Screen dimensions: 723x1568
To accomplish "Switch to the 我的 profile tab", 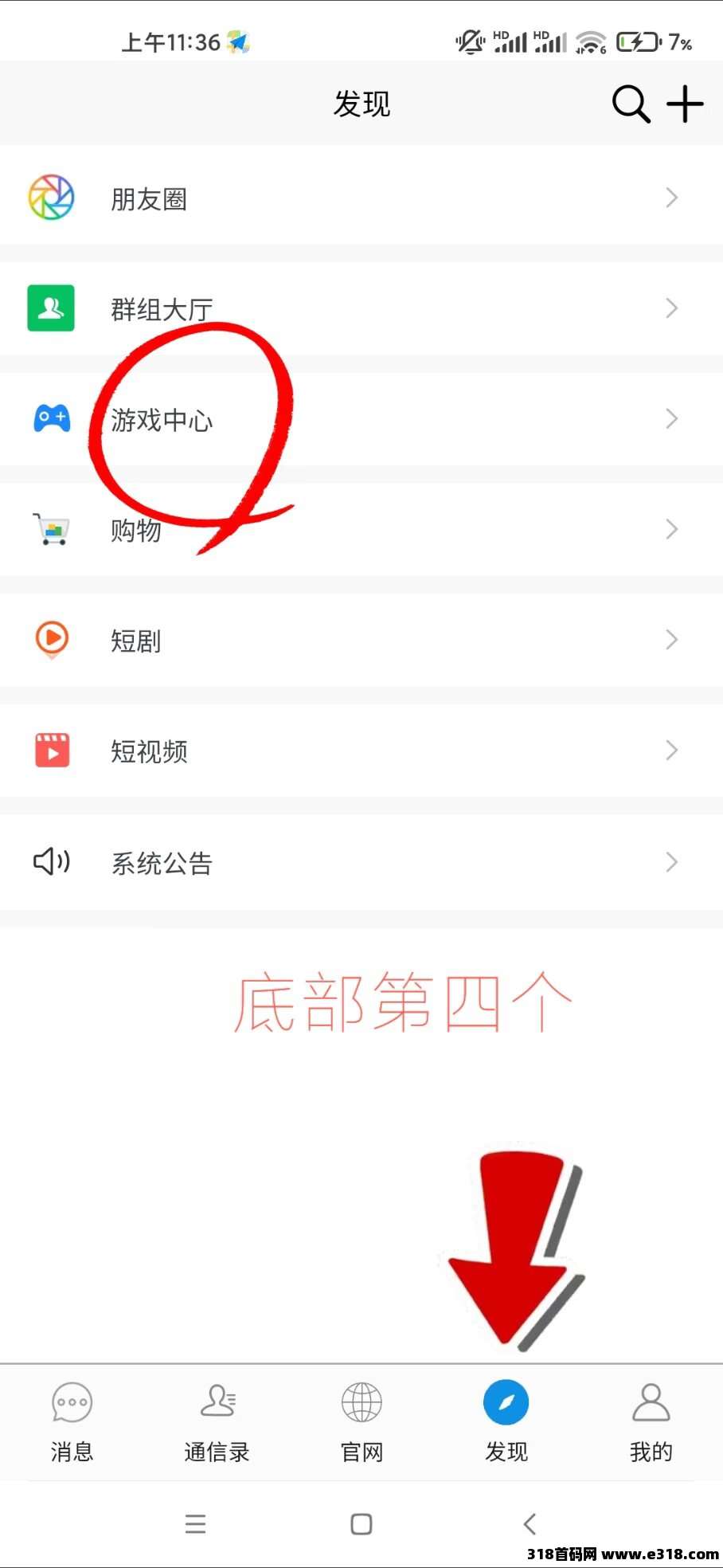I will [651, 1423].
